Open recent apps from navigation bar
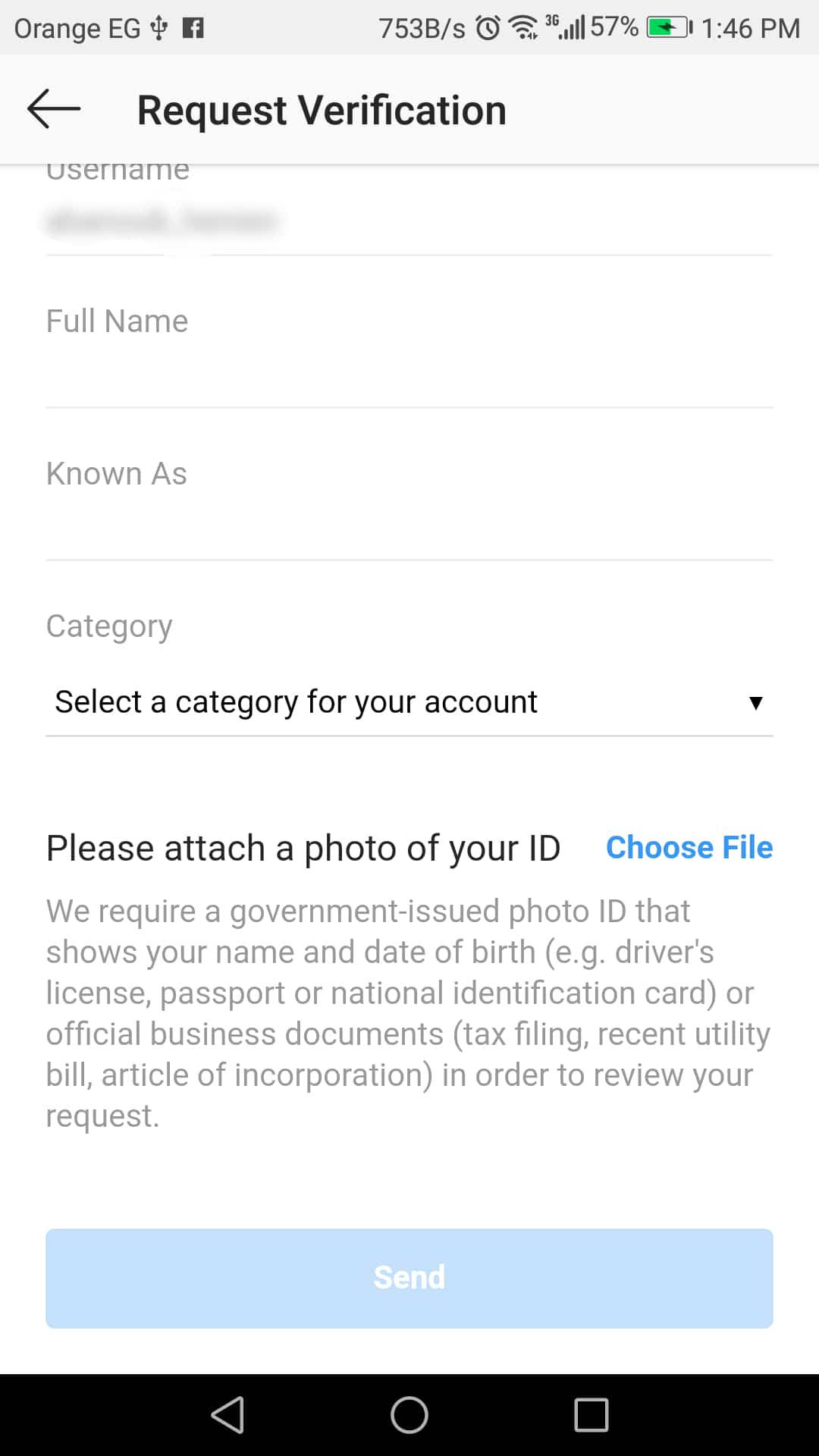819x1456 pixels. [x=591, y=1415]
